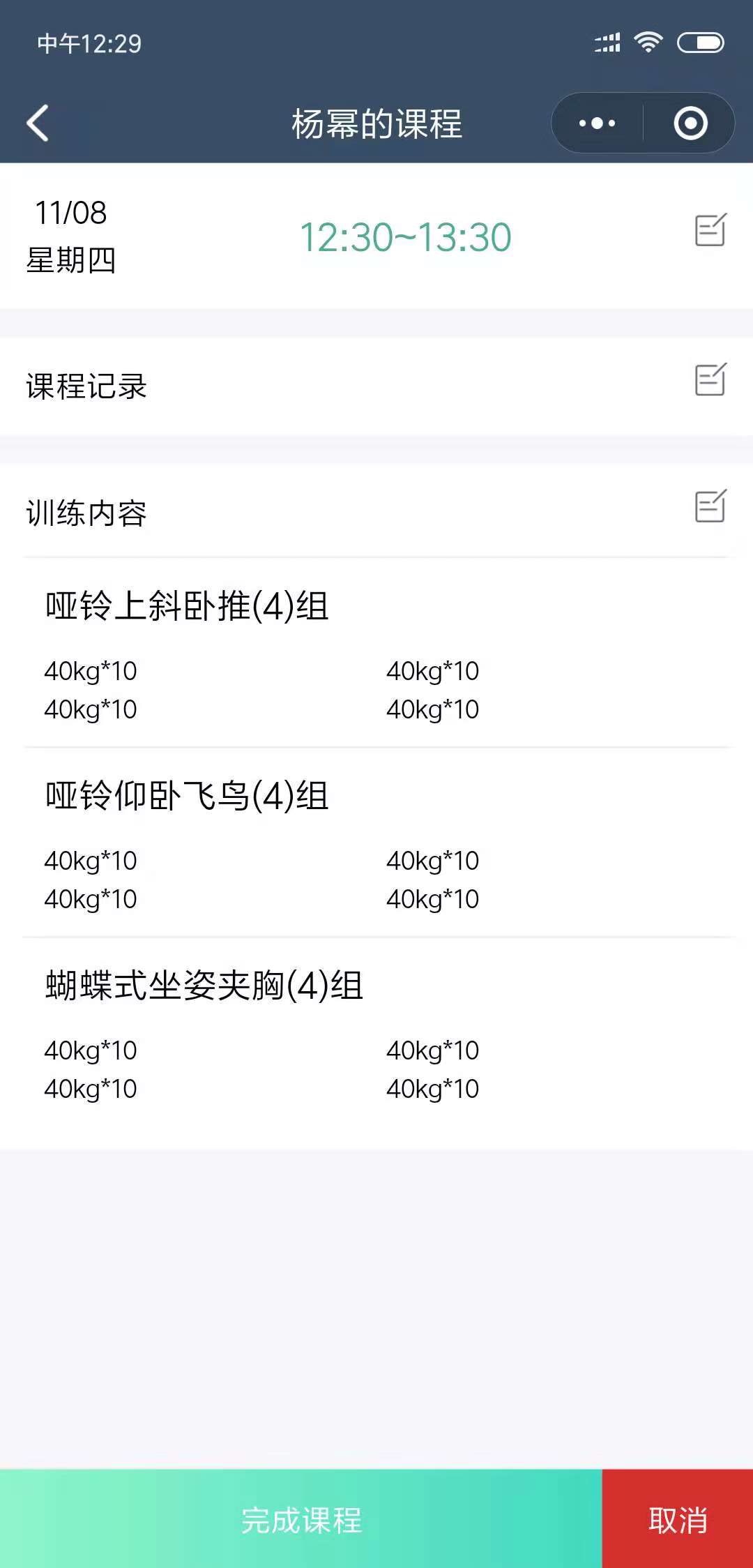Edit the 训练内容 section
The height and width of the screenshot is (1568, 753).
point(710,506)
